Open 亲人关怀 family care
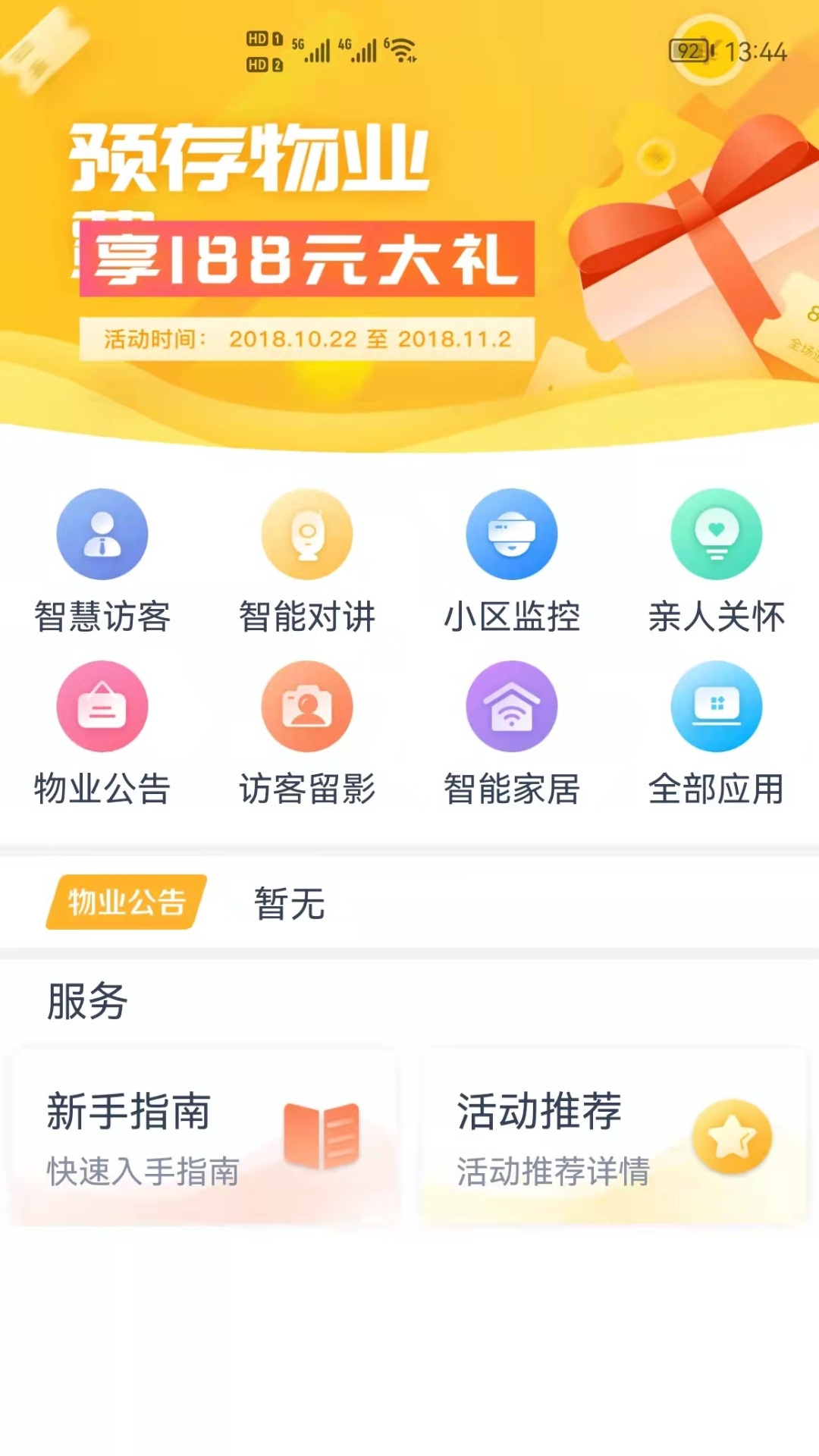 coord(717,561)
